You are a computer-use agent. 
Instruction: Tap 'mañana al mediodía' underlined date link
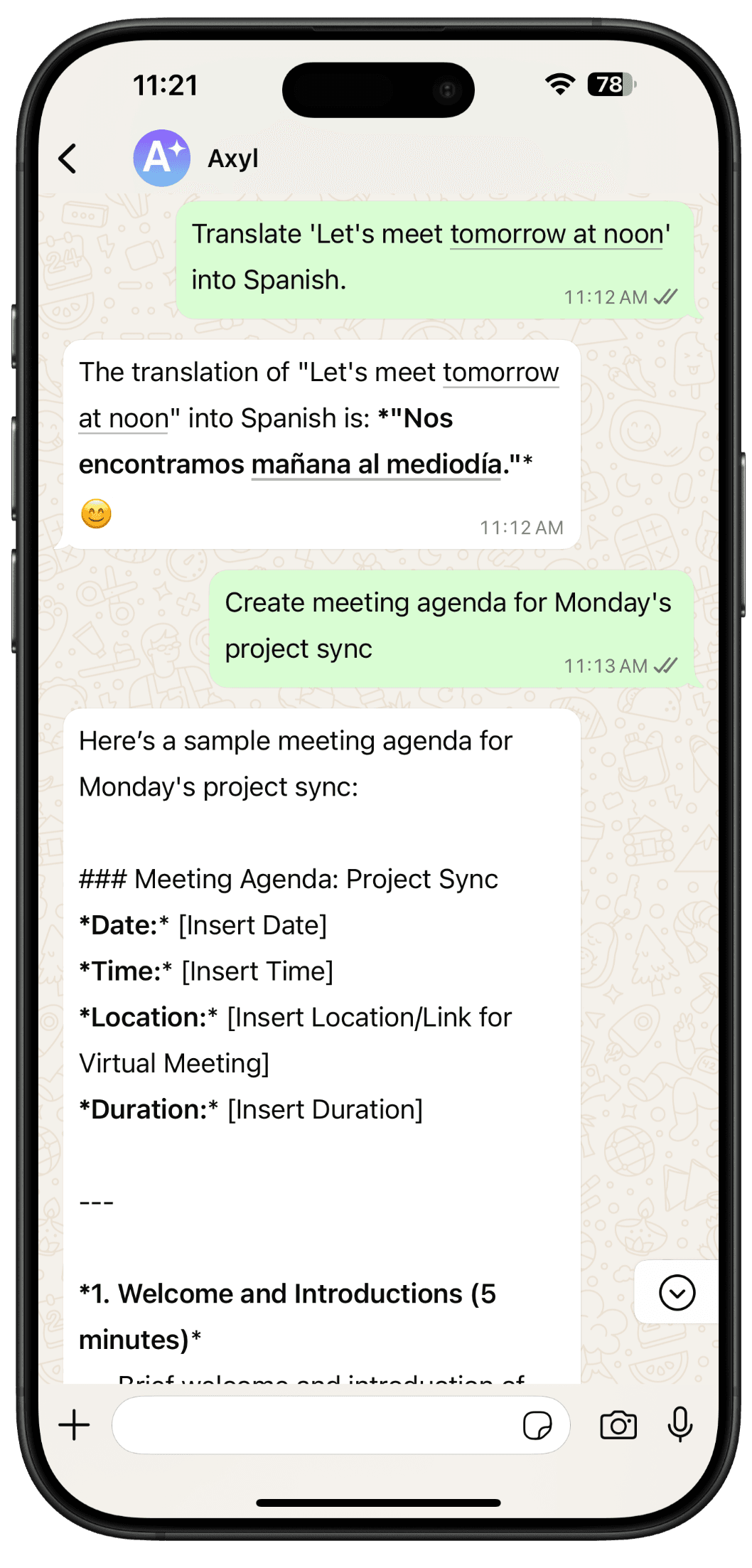click(376, 464)
